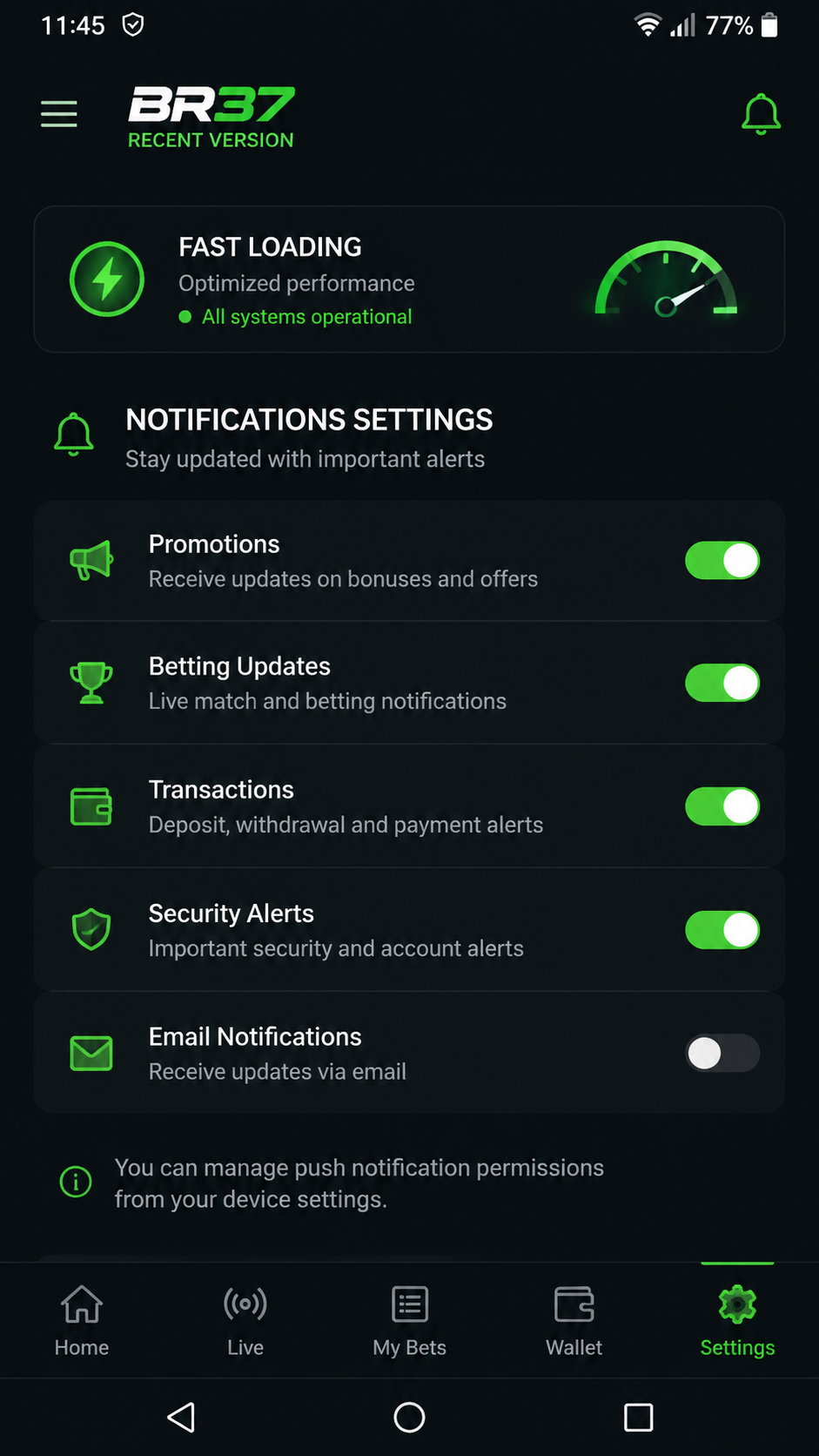Open the notifications bell in header

(x=761, y=114)
